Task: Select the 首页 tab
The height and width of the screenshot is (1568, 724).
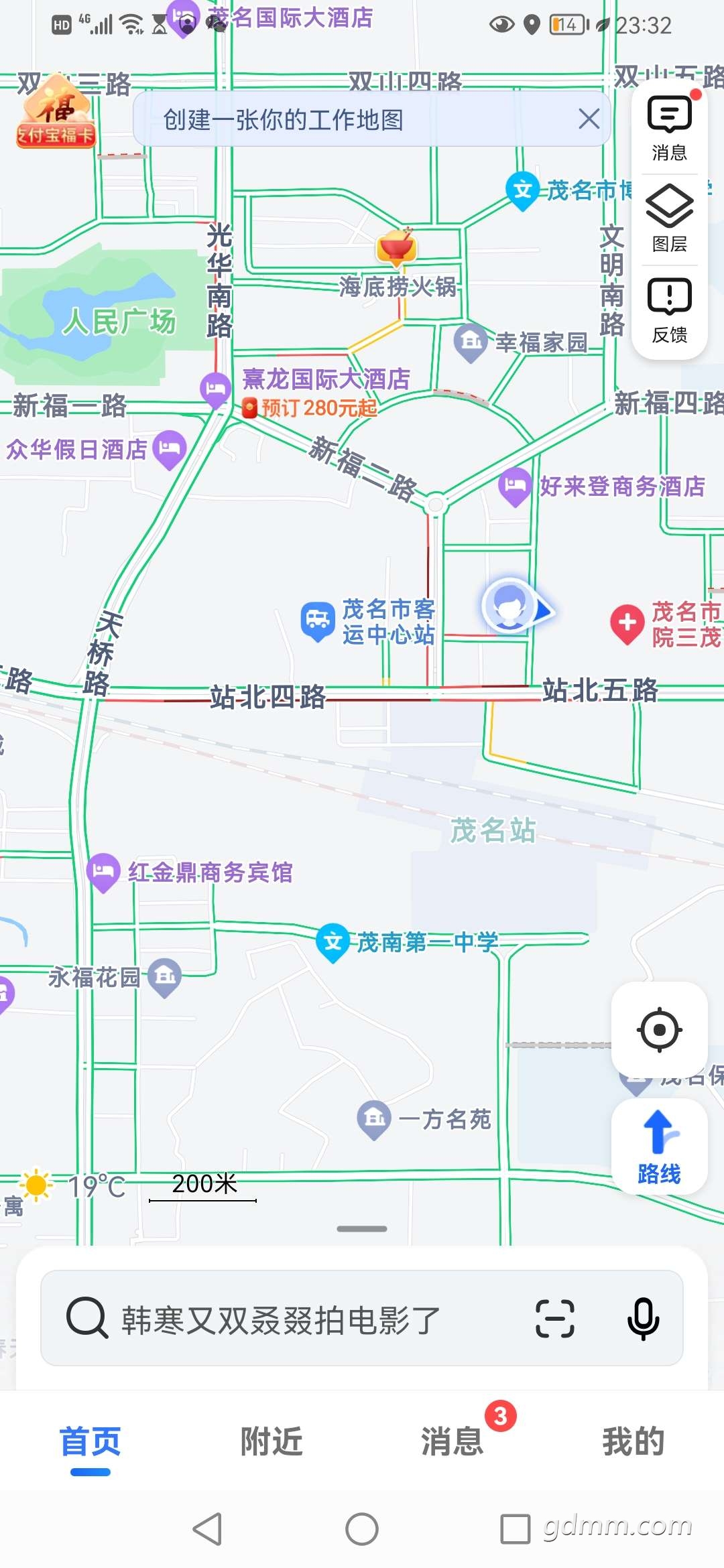Action: click(90, 1441)
